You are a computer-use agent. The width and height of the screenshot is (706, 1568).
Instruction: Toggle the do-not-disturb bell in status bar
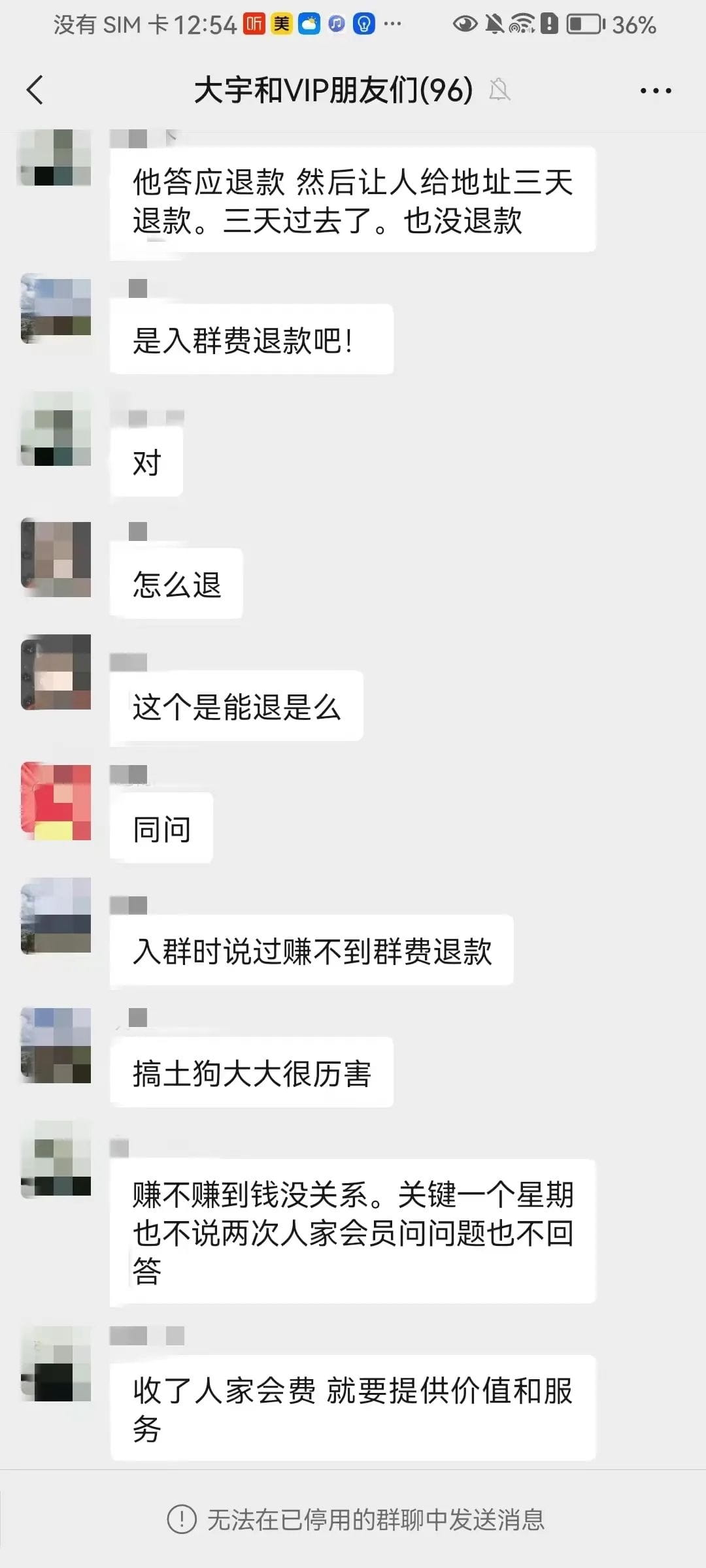coord(495,25)
